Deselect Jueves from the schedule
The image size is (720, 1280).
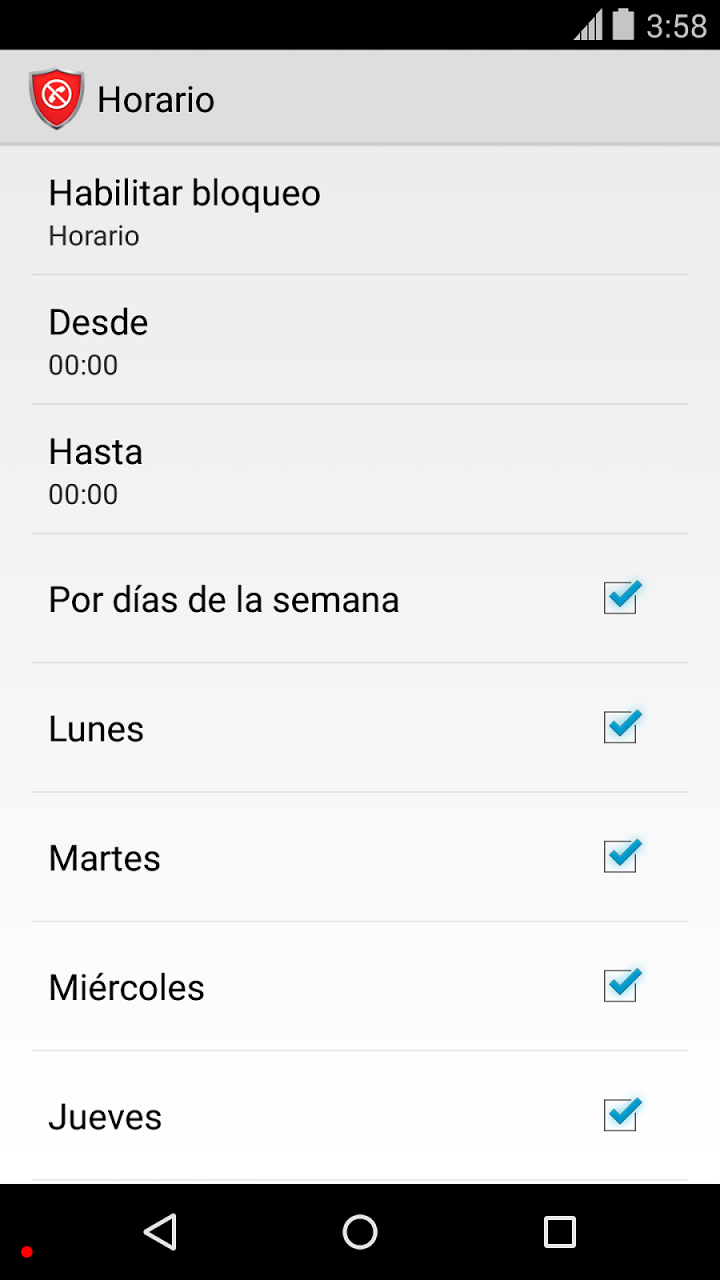click(621, 1114)
